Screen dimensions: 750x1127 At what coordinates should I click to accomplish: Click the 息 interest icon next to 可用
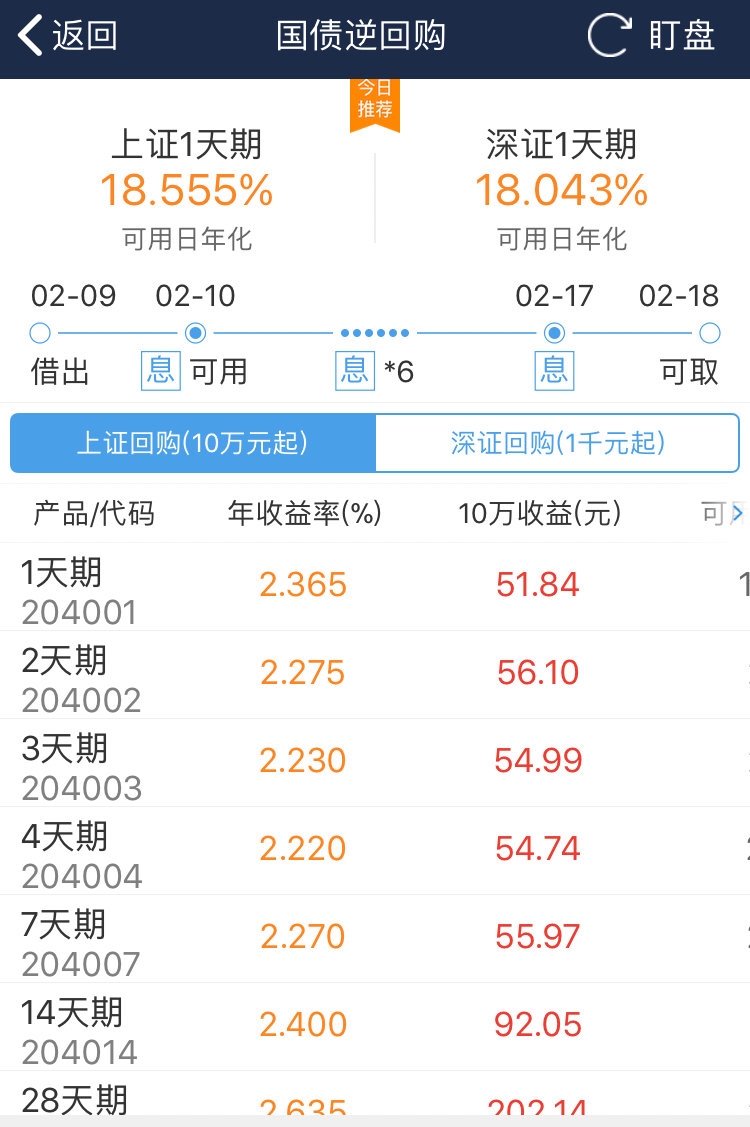tap(160, 370)
